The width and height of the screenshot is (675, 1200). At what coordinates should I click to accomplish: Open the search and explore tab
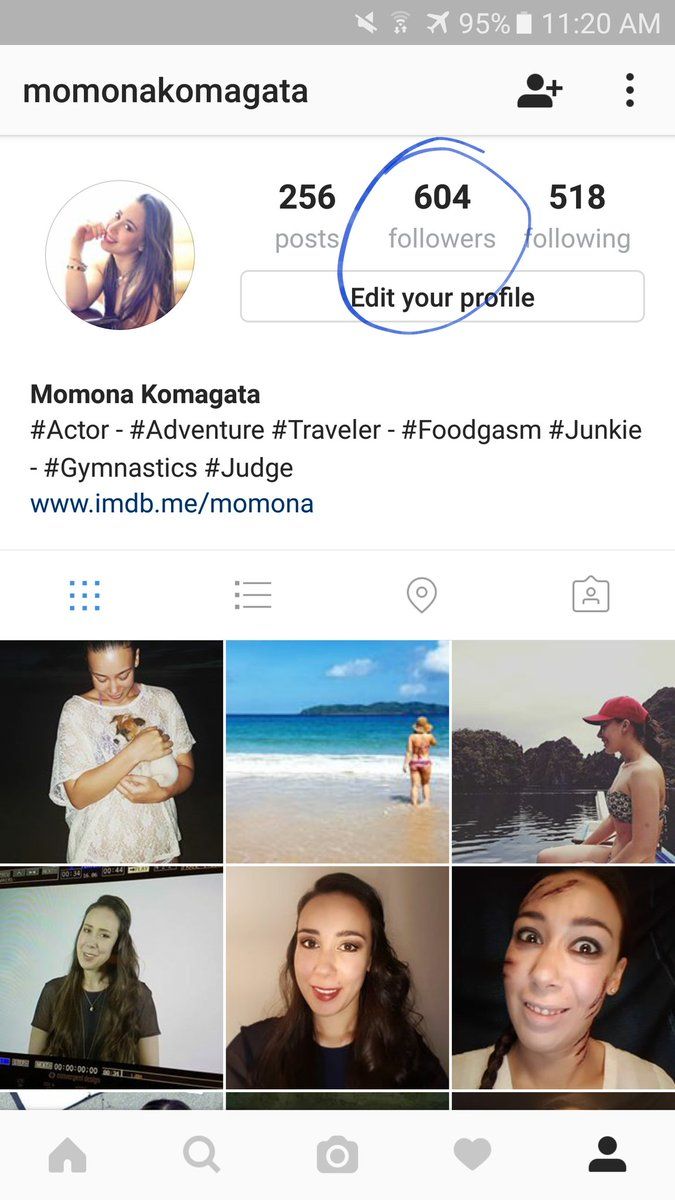click(x=202, y=1156)
